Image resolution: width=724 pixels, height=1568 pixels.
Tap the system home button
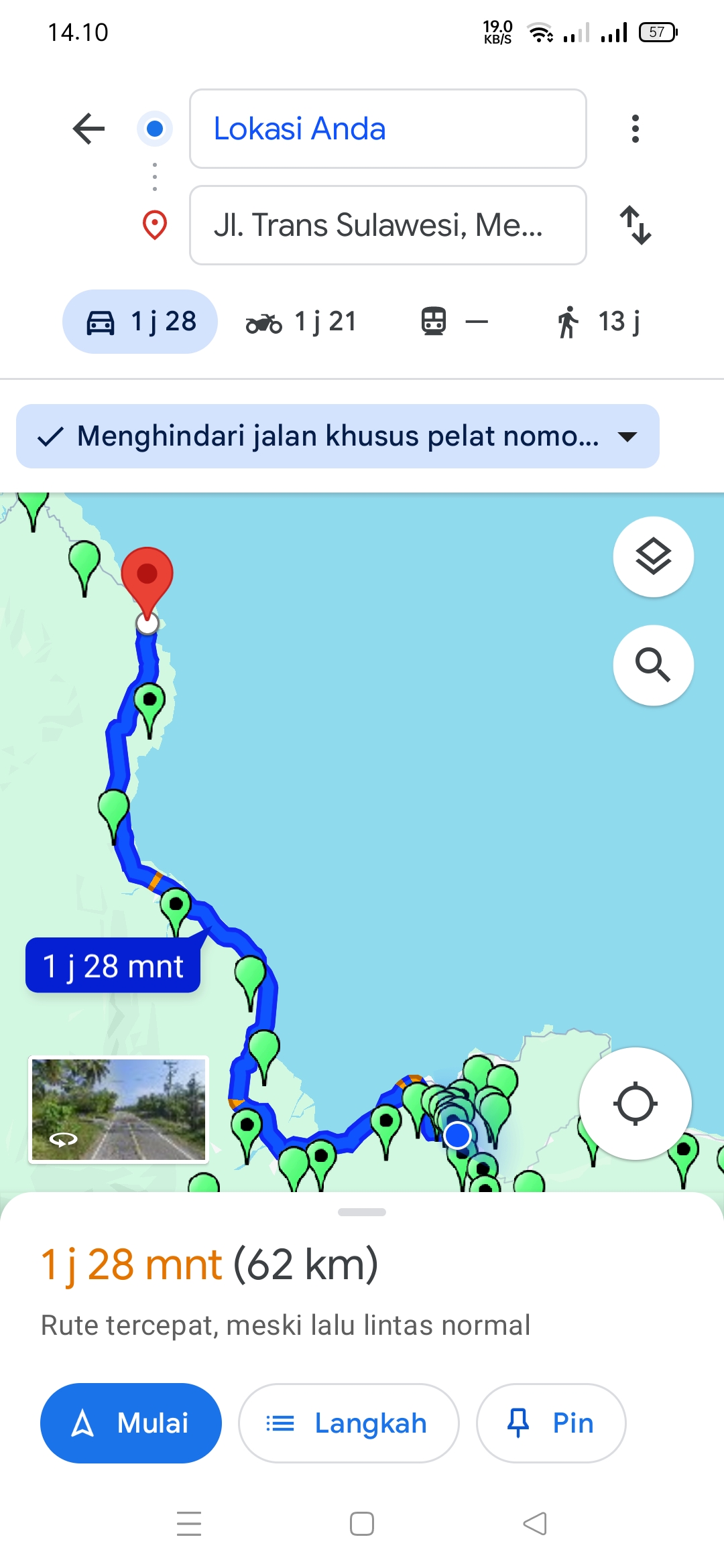click(362, 1524)
